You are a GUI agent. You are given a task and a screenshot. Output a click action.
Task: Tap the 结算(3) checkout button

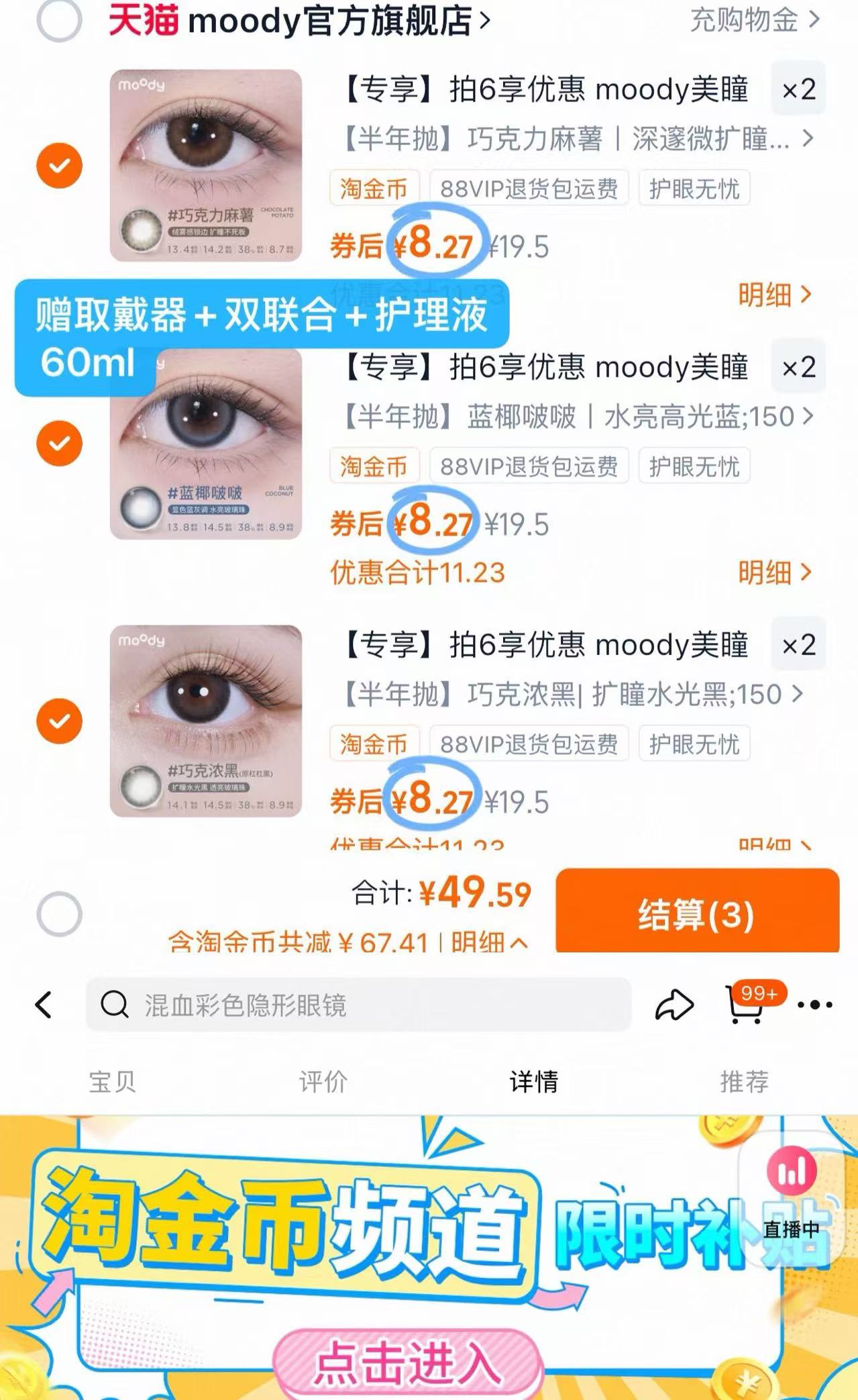point(696,913)
